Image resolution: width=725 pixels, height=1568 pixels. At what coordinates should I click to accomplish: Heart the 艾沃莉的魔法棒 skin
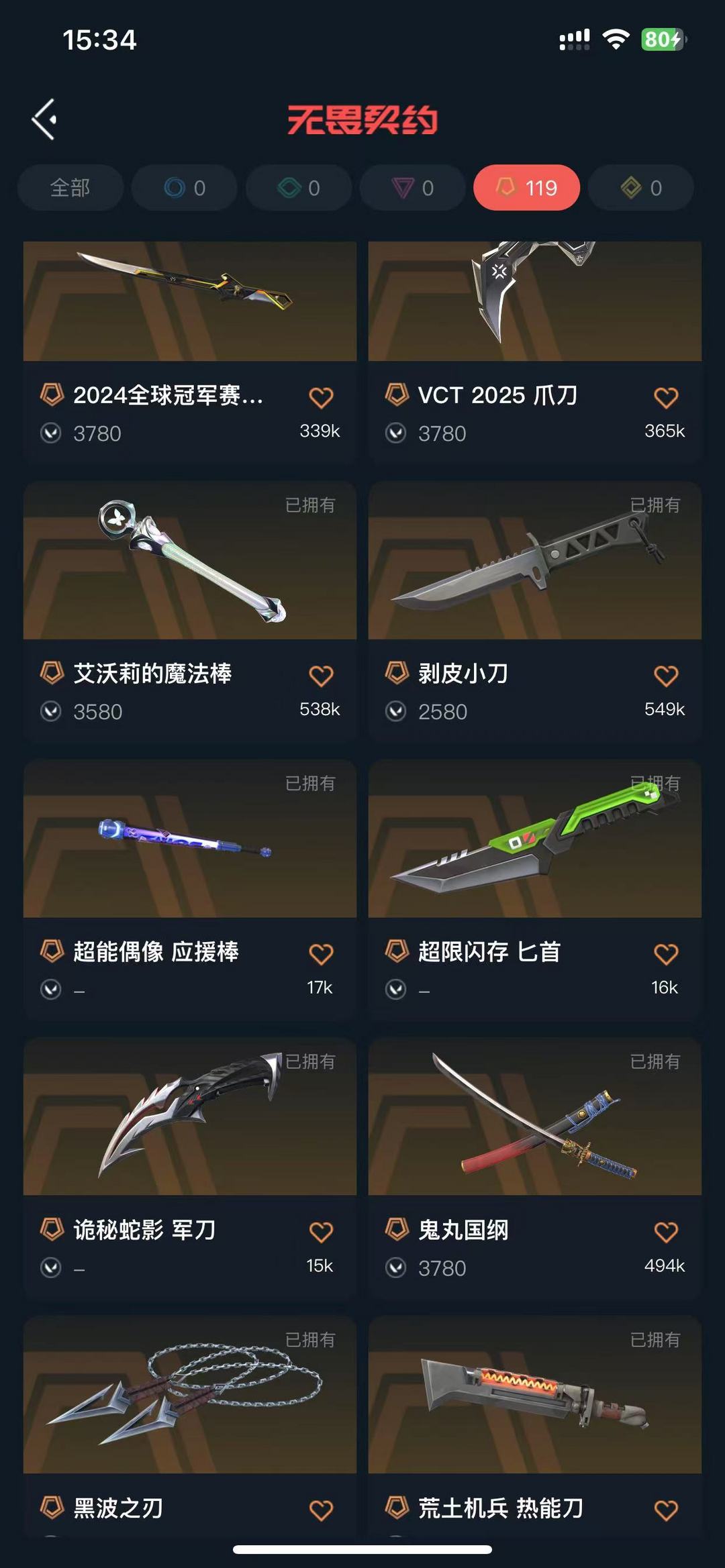pos(321,676)
